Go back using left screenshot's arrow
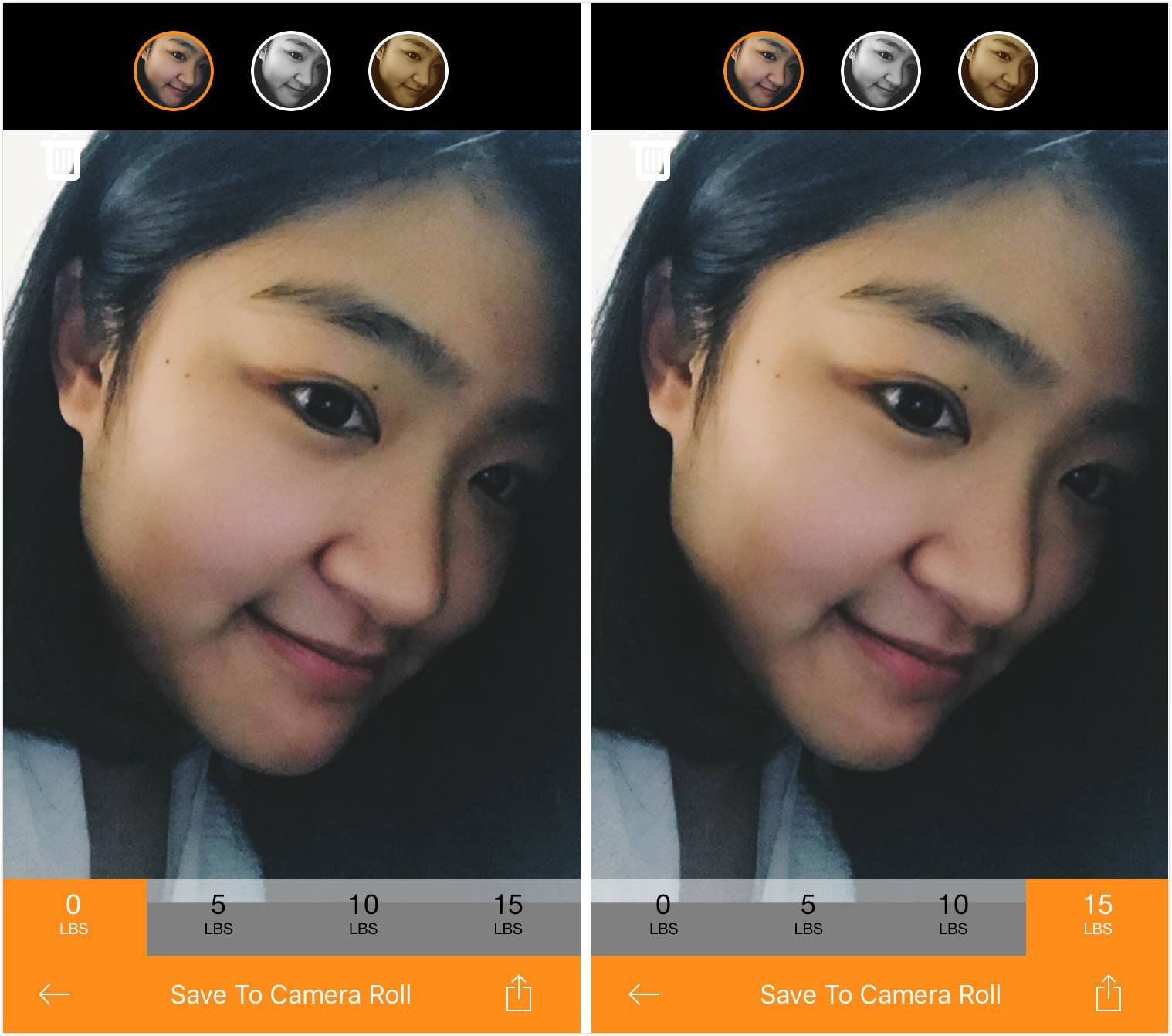1172x1036 pixels. (55, 994)
